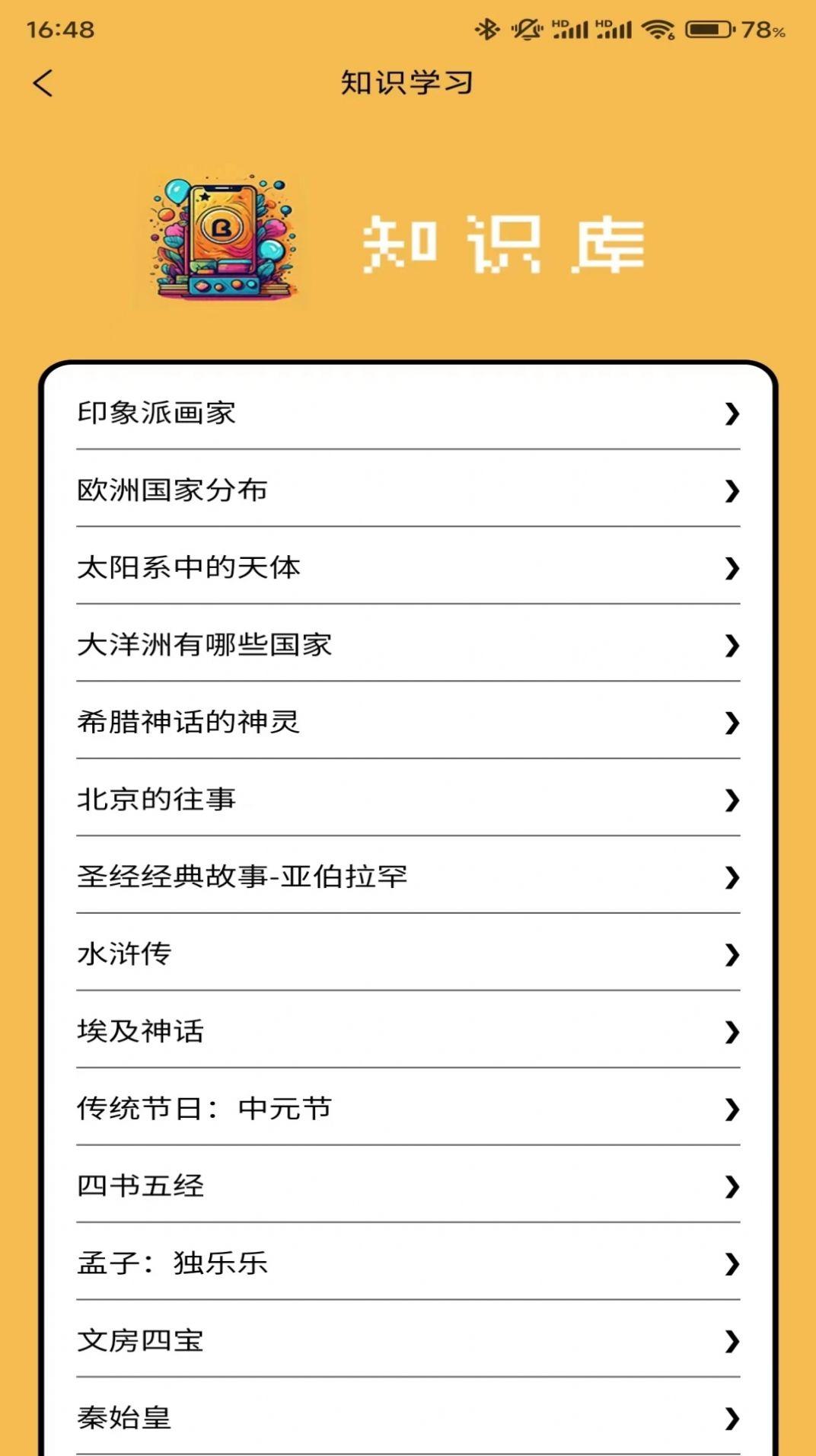The height and width of the screenshot is (1456, 816).
Task: Expand the 文房四宝 entry chevron
Action: point(732,1340)
